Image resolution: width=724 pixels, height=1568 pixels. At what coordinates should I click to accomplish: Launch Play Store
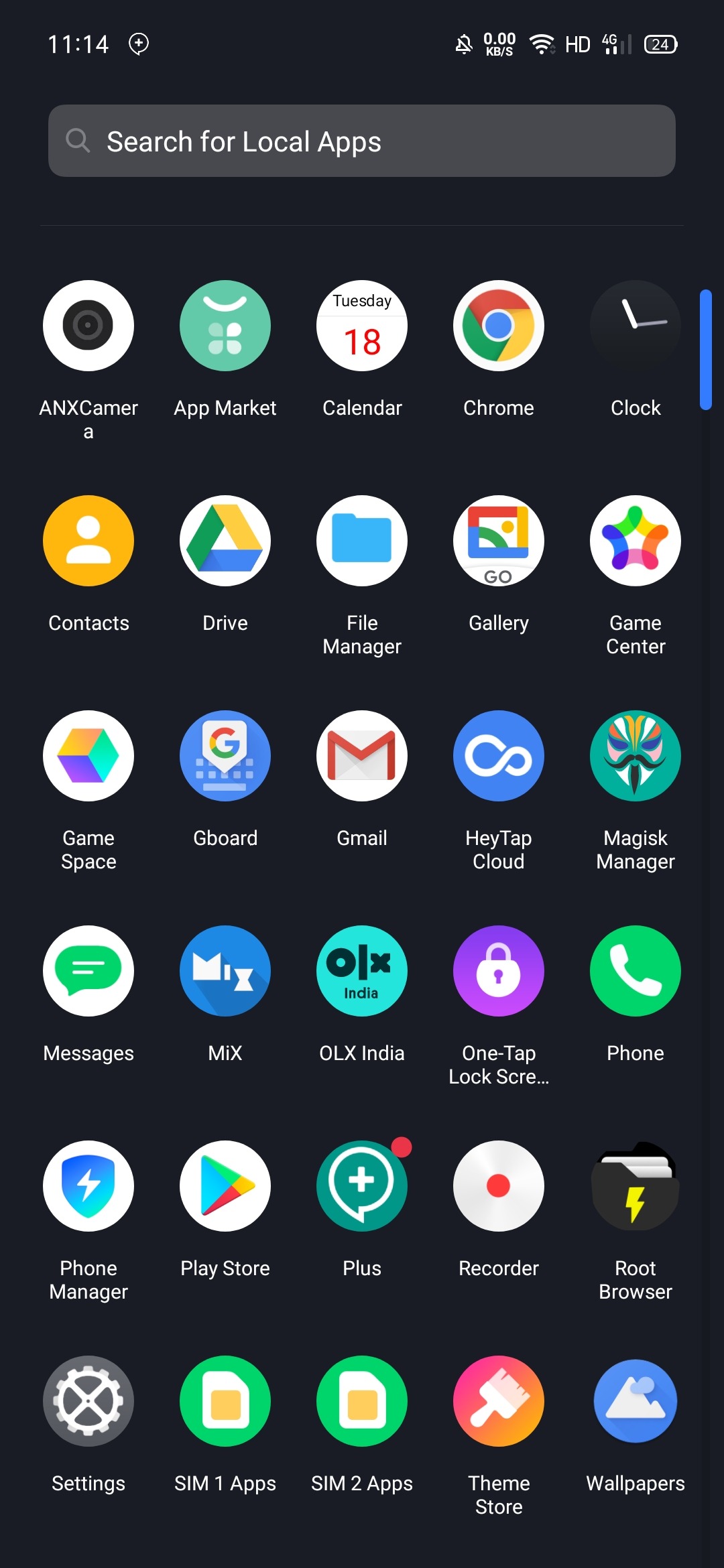225,1186
